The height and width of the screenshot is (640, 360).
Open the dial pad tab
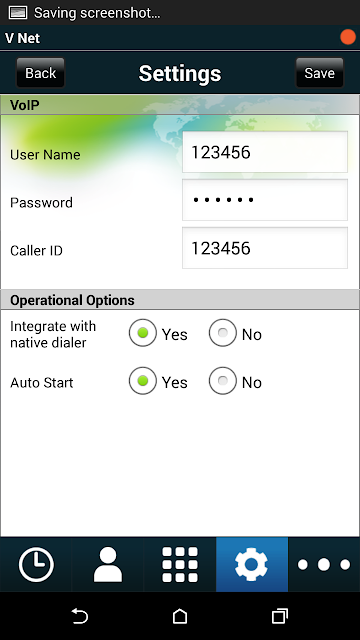(180, 564)
